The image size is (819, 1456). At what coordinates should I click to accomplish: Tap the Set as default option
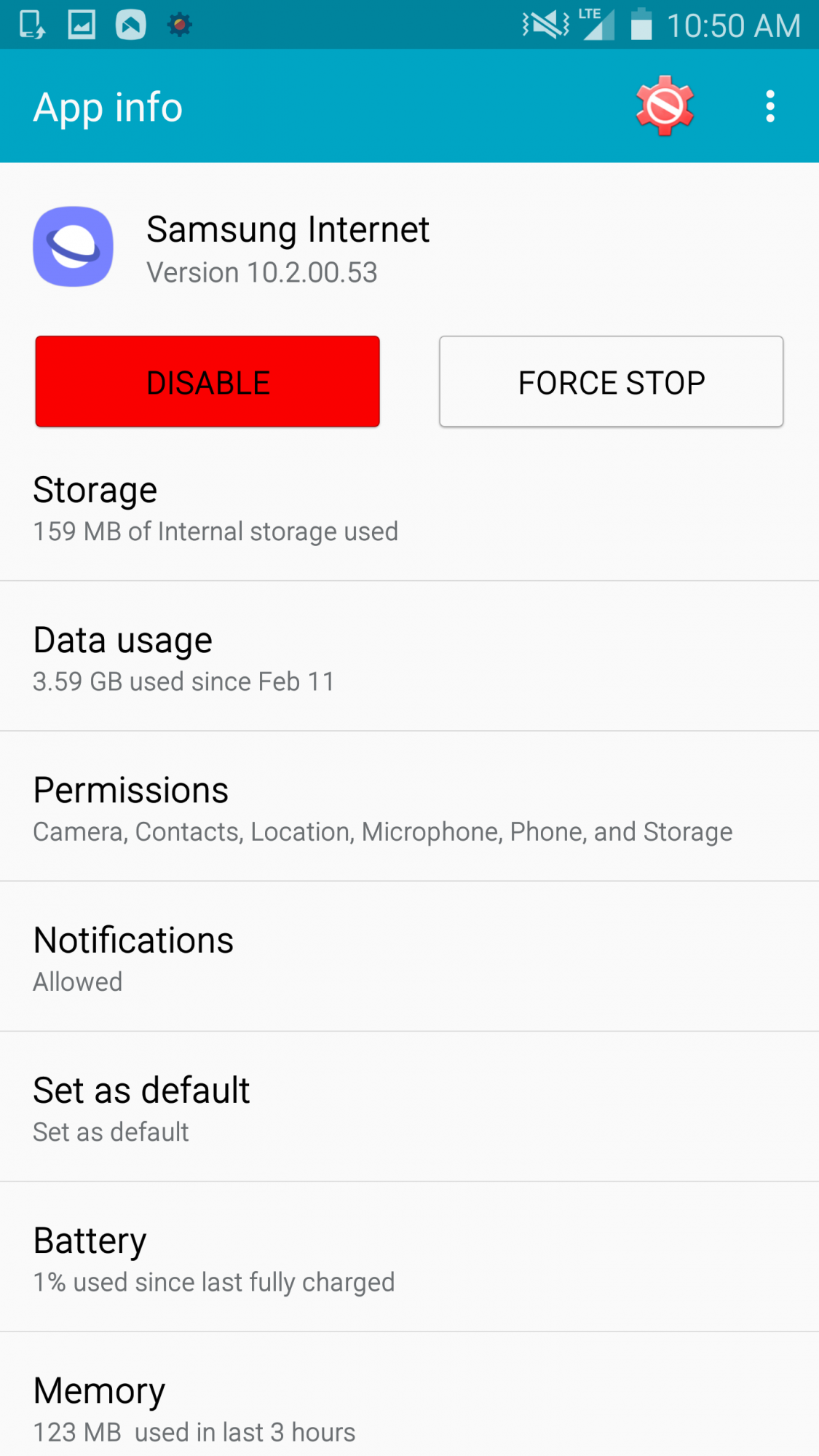click(409, 1107)
